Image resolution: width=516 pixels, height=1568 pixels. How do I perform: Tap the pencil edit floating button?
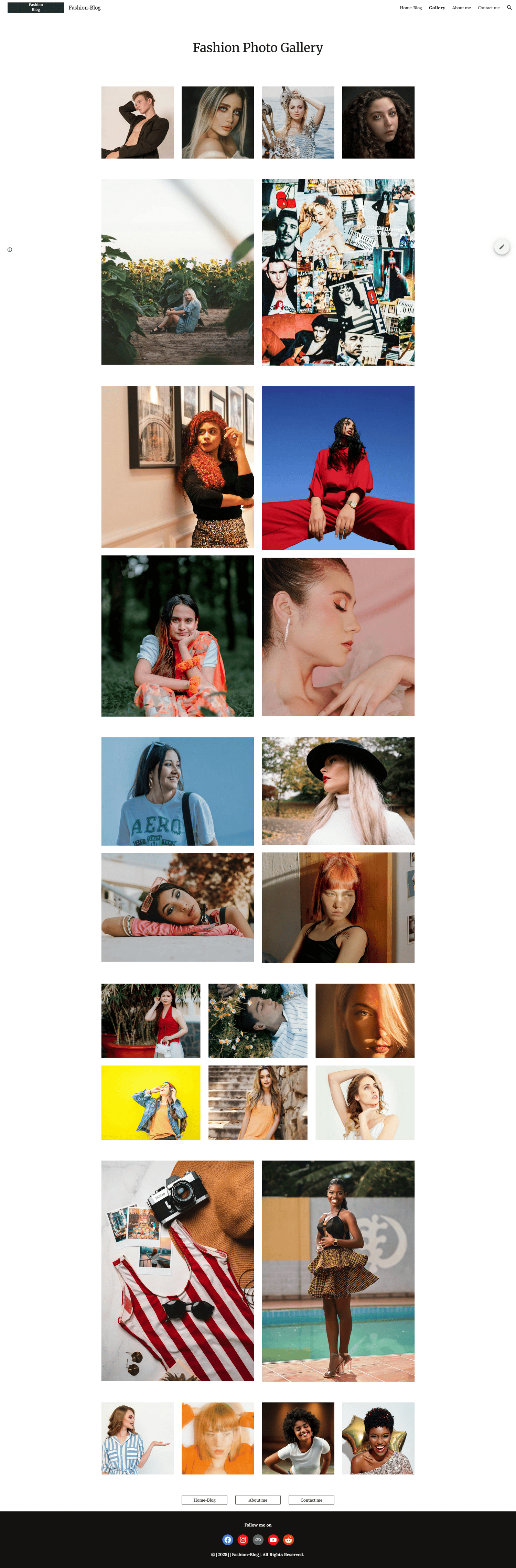(502, 247)
